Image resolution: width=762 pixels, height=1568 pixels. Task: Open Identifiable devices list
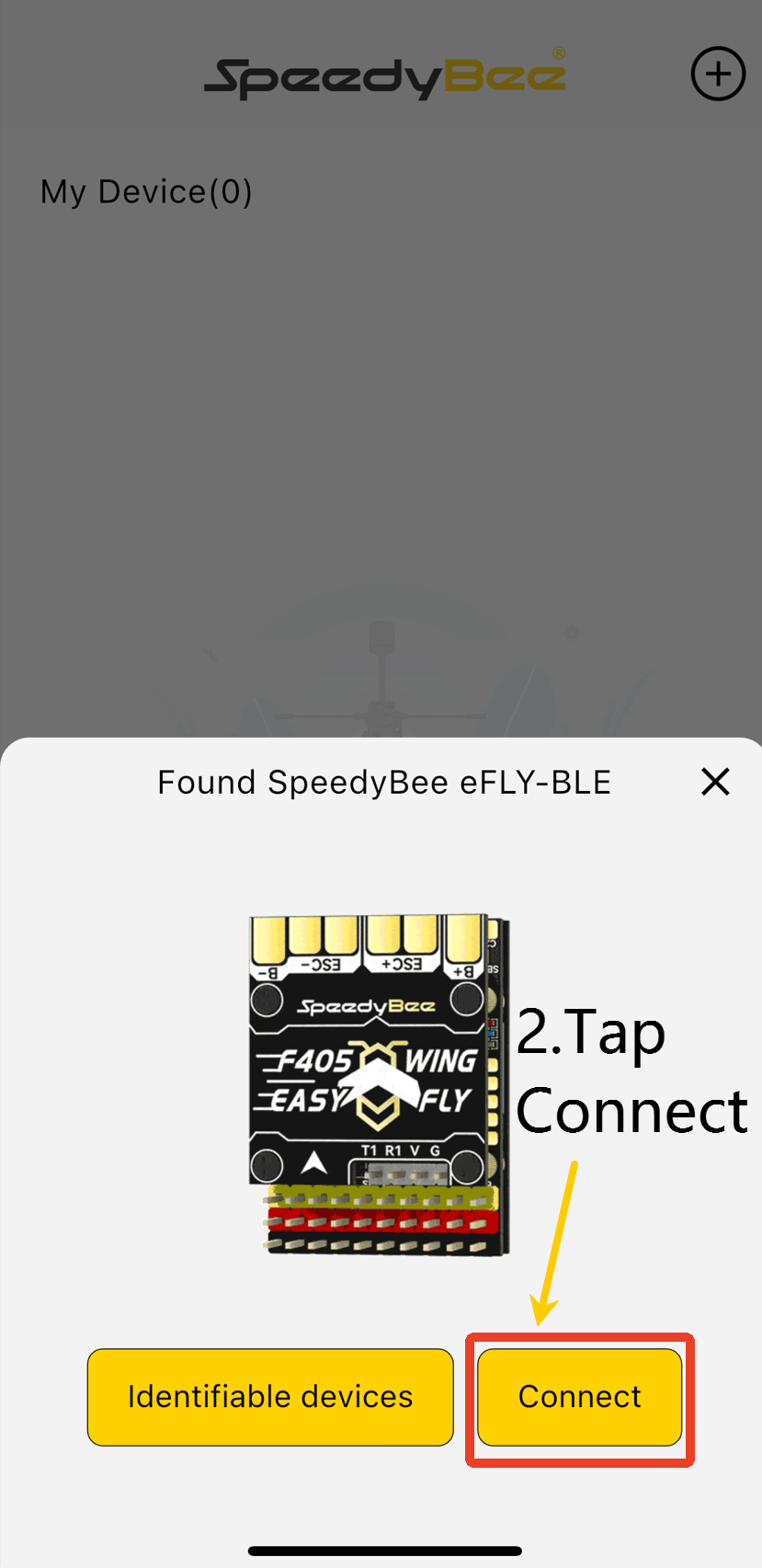270,1397
